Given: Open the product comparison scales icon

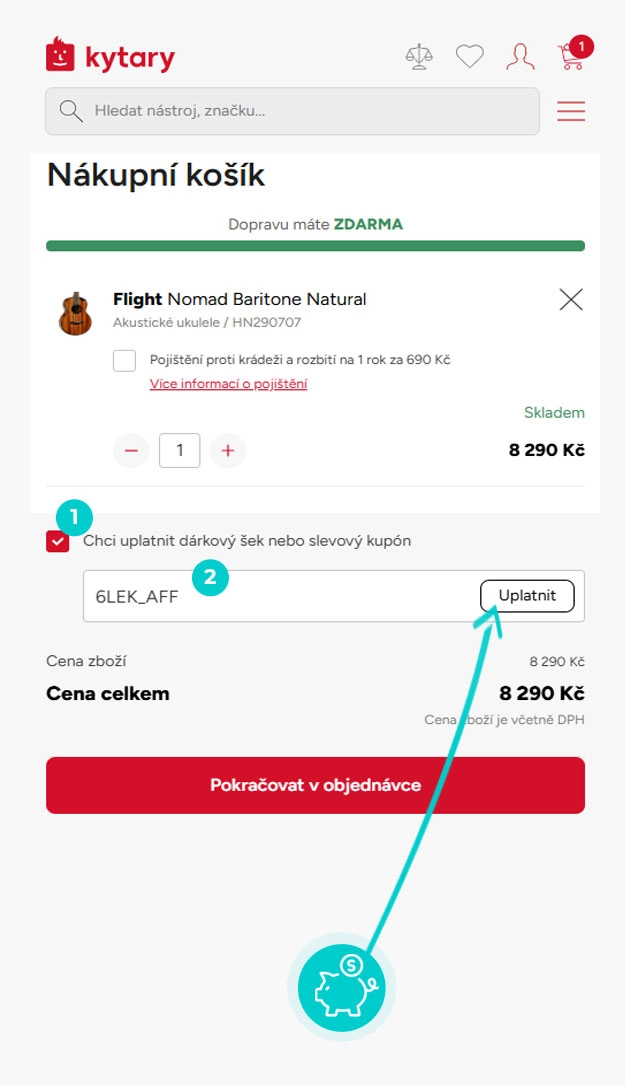Looking at the screenshot, I should [x=419, y=57].
